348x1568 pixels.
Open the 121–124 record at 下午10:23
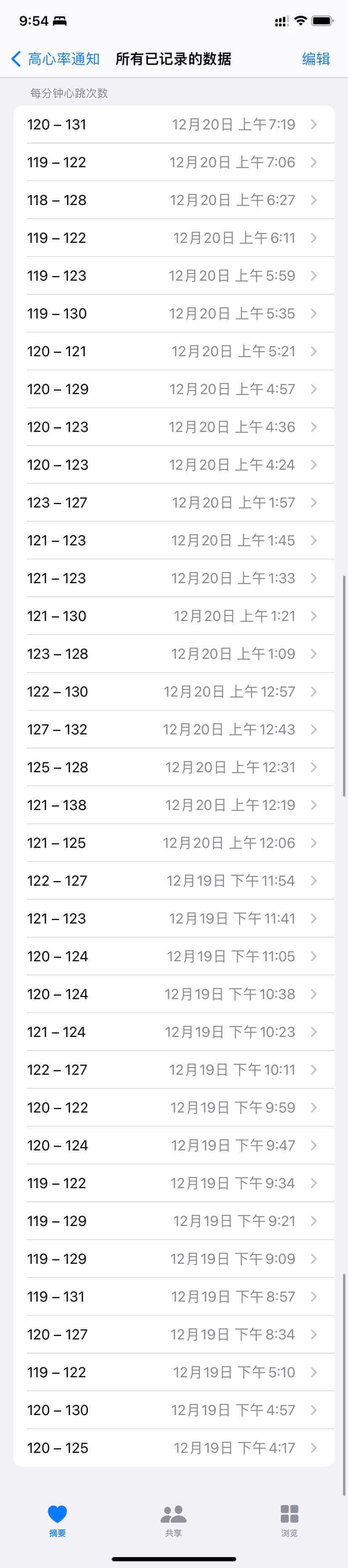click(174, 1032)
